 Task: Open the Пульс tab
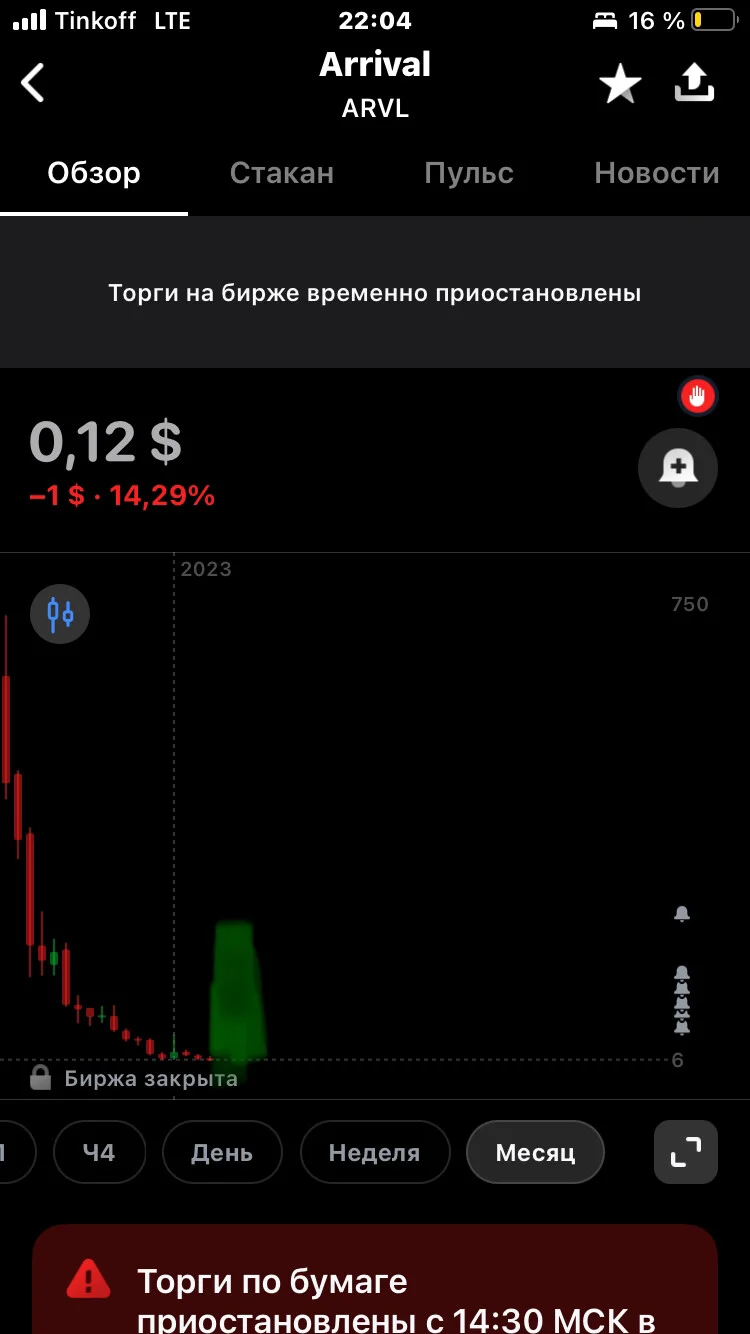[469, 173]
